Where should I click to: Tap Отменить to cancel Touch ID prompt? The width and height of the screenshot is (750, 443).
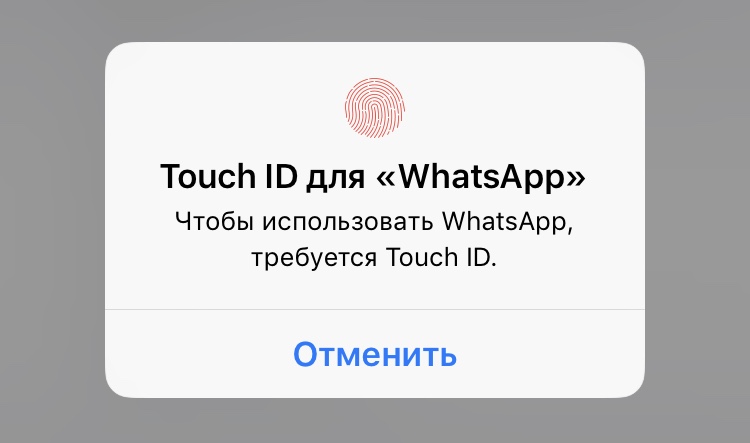click(x=375, y=354)
